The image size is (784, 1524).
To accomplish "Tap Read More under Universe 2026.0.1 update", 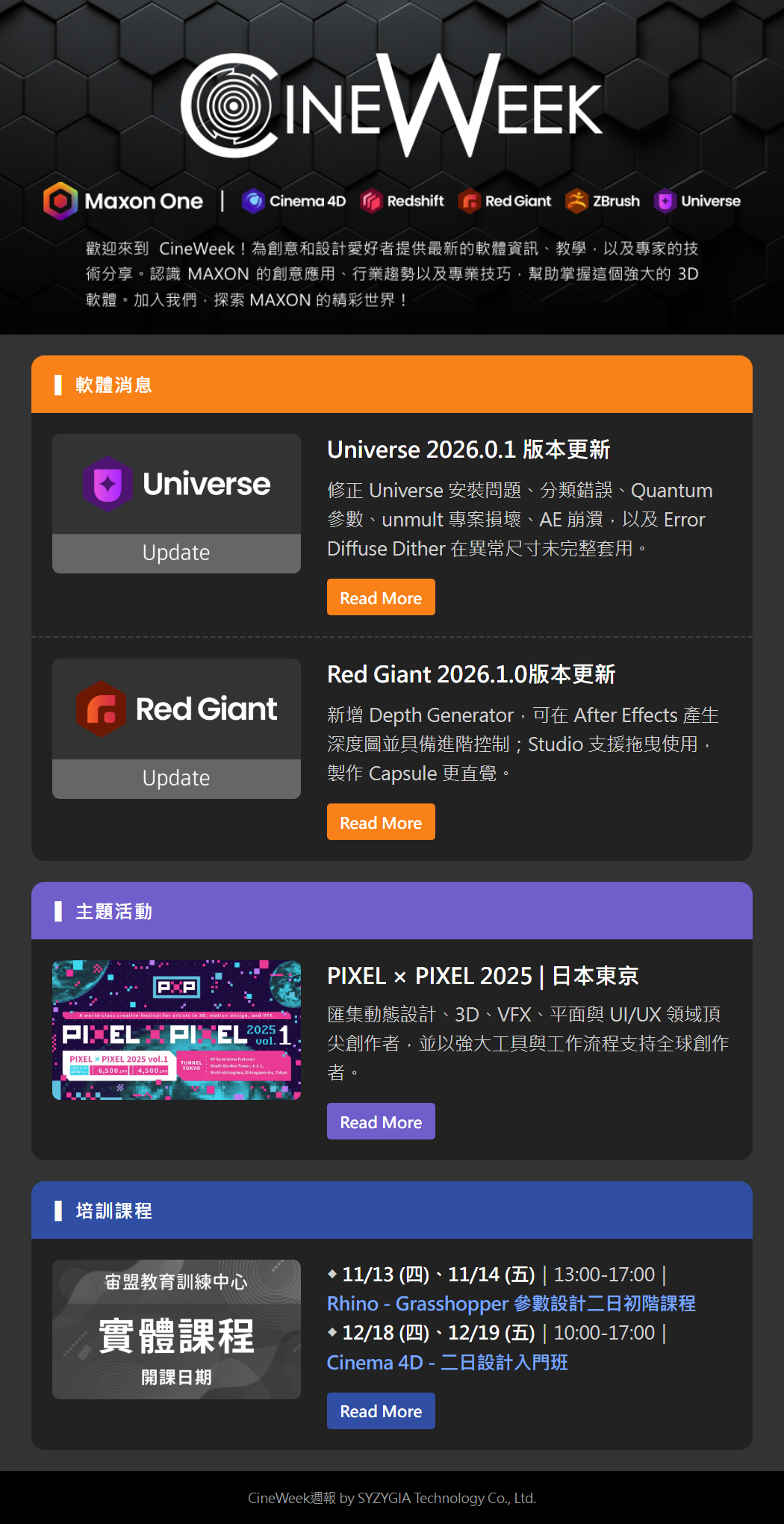I will tap(381, 597).
